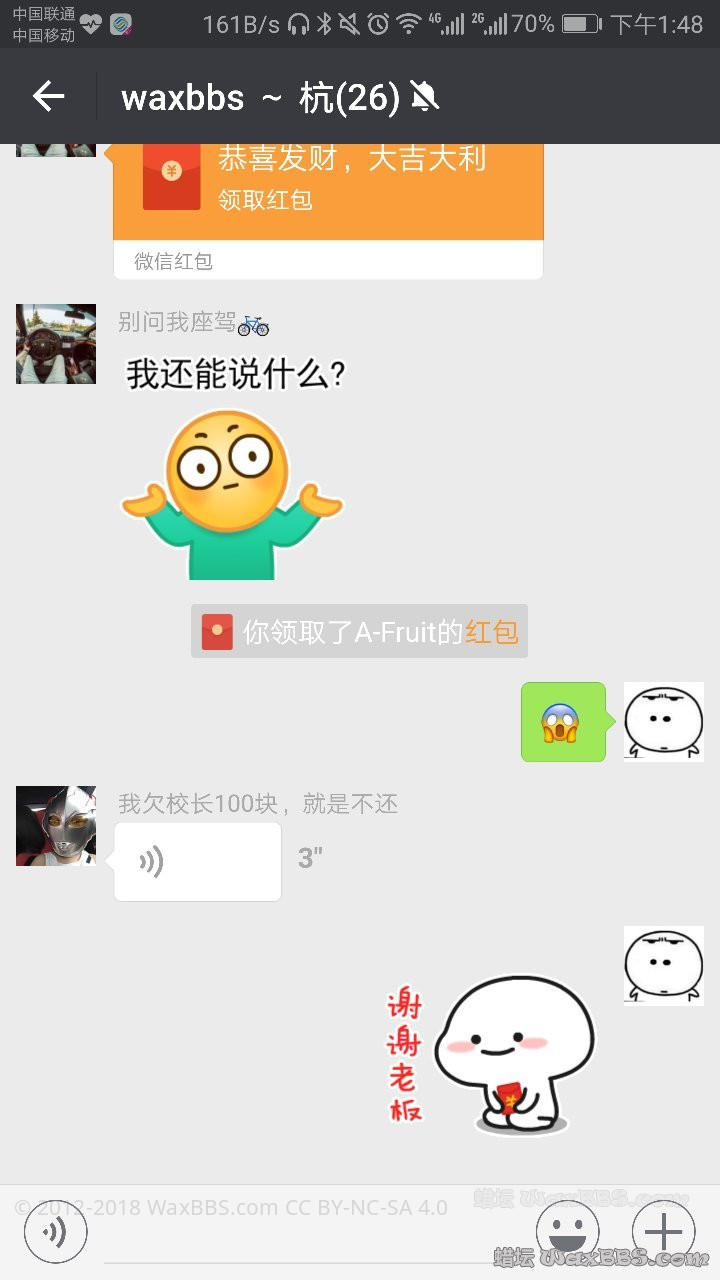Open the 红包 link in A-Fruit notice
The image size is (720, 1280).
click(491, 632)
